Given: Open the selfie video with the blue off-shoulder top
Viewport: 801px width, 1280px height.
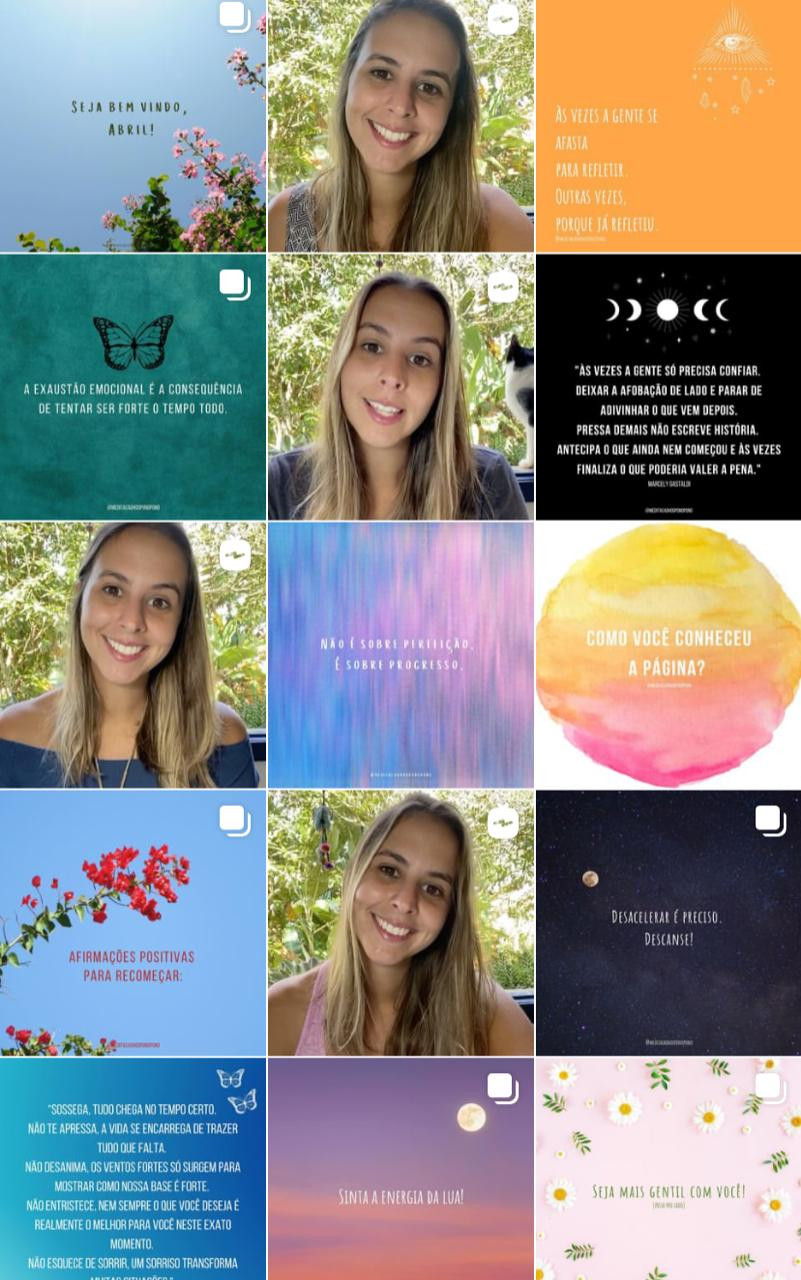Looking at the screenshot, I should pos(133,655).
